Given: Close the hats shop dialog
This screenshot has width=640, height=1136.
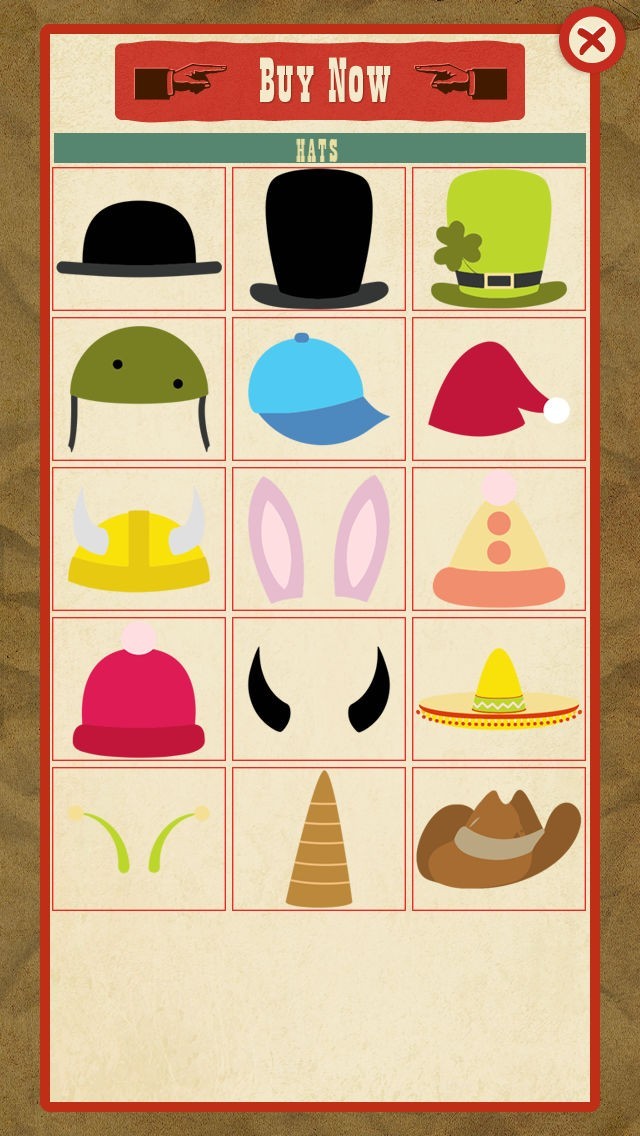Looking at the screenshot, I should [592, 40].
